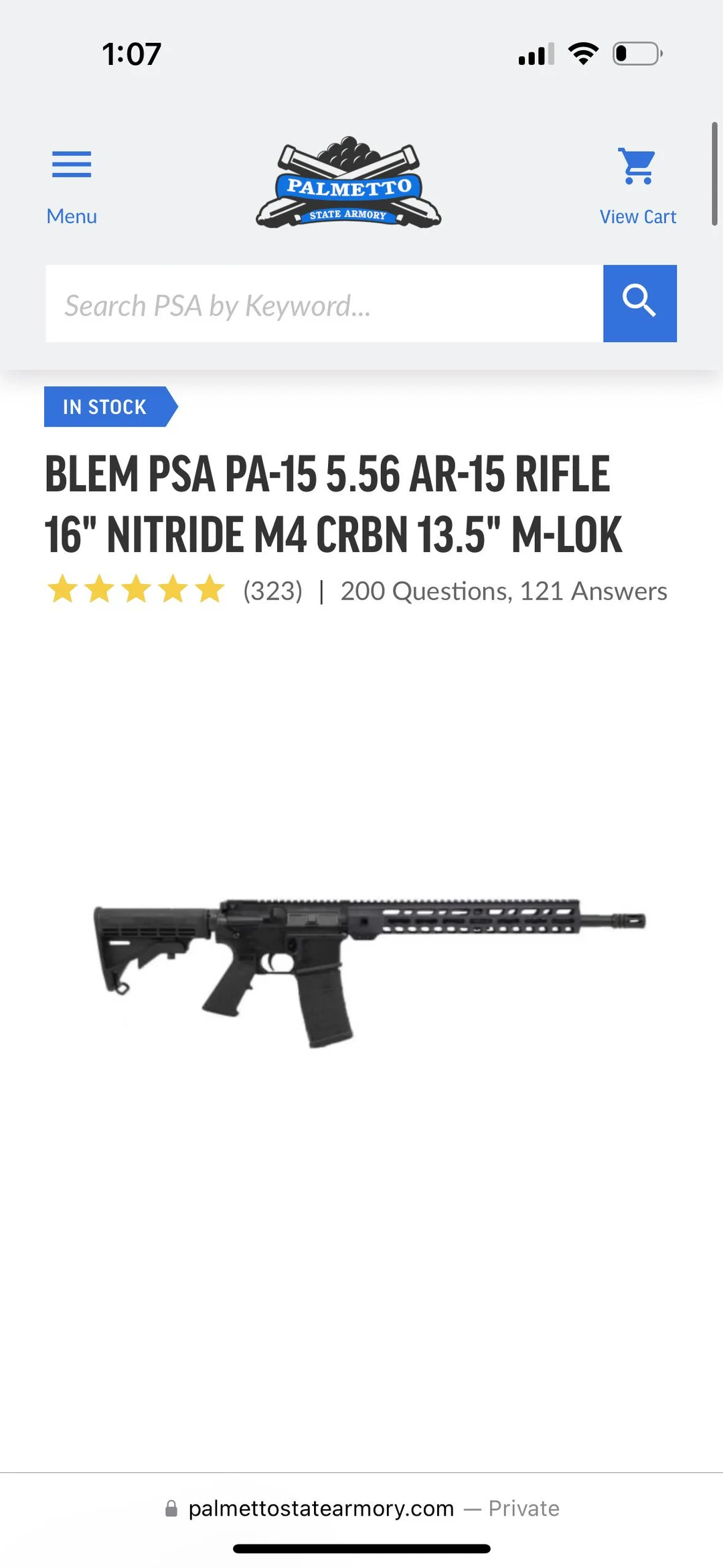This screenshot has width=723, height=1568.
Task: Click the shopping cart icon
Action: coord(637,165)
